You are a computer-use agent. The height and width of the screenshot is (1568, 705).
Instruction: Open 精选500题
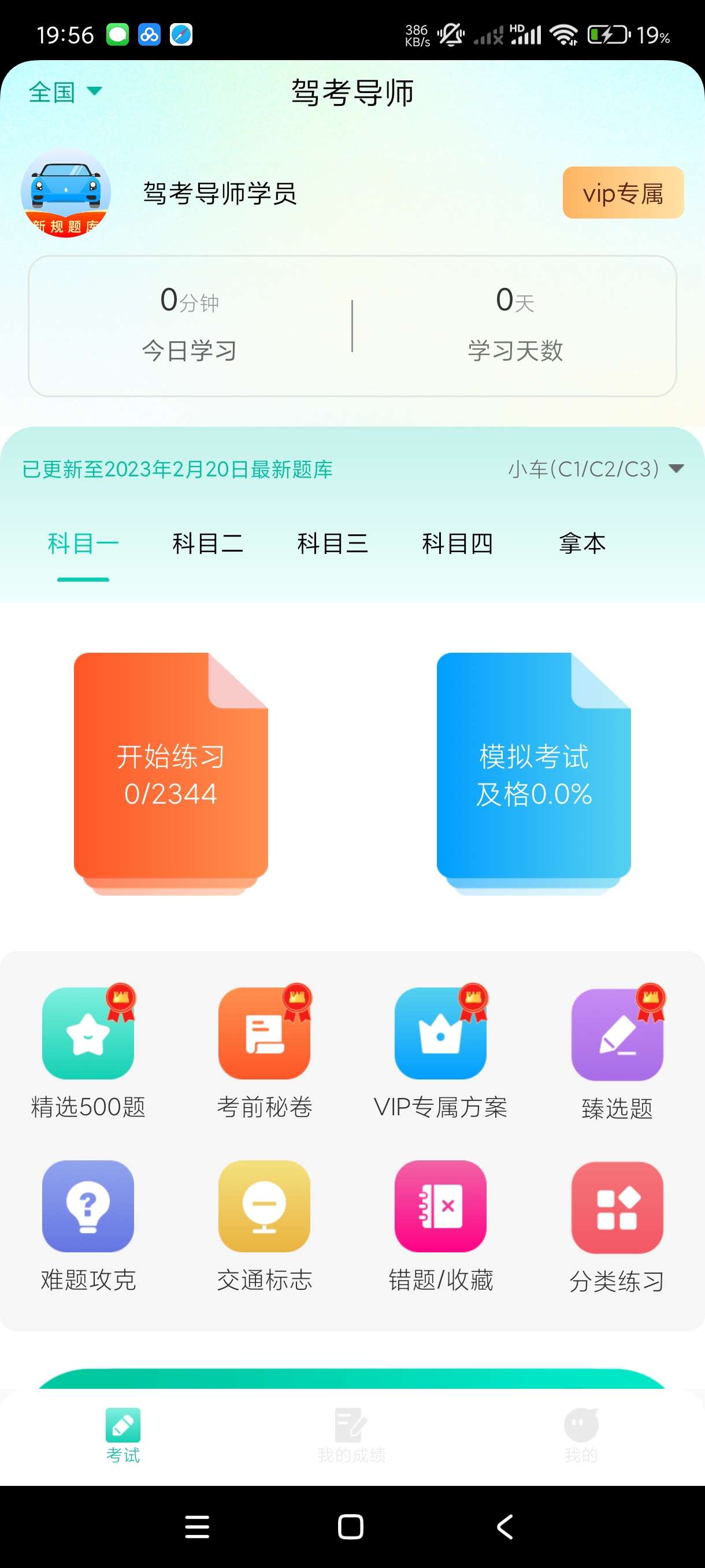tap(88, 1053)
